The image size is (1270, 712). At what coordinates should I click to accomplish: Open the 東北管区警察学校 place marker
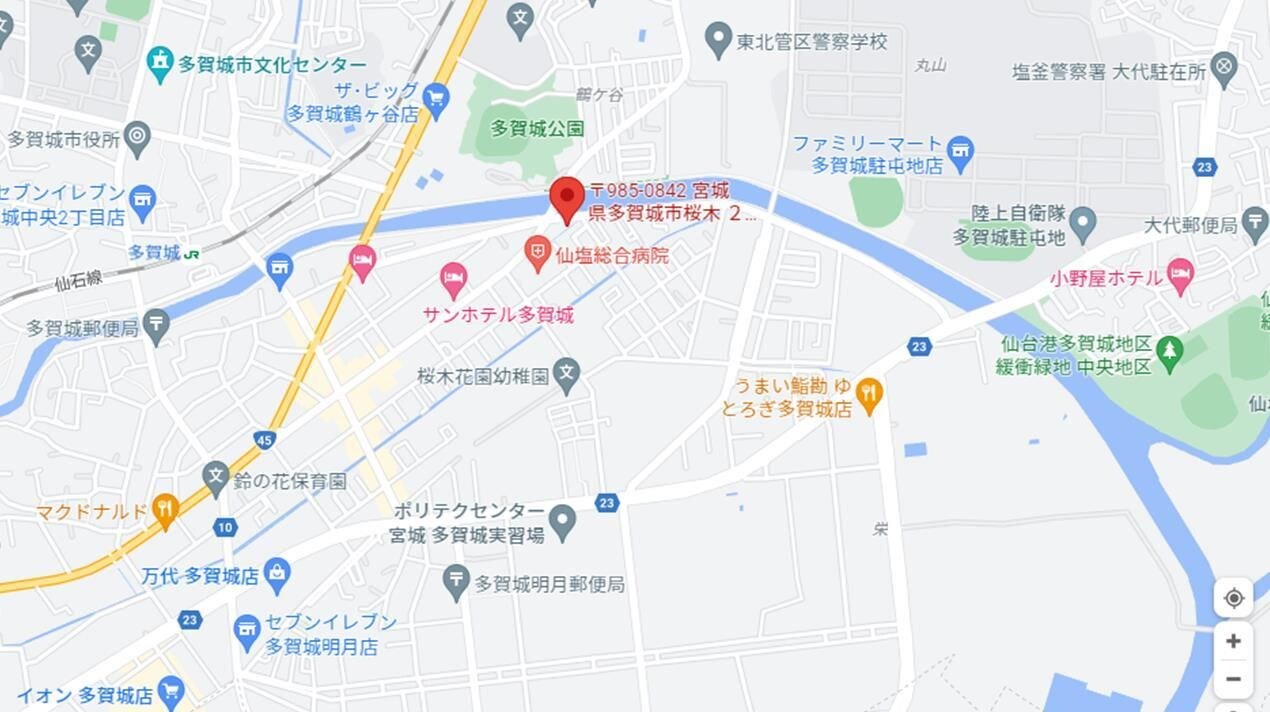point(718,41)
